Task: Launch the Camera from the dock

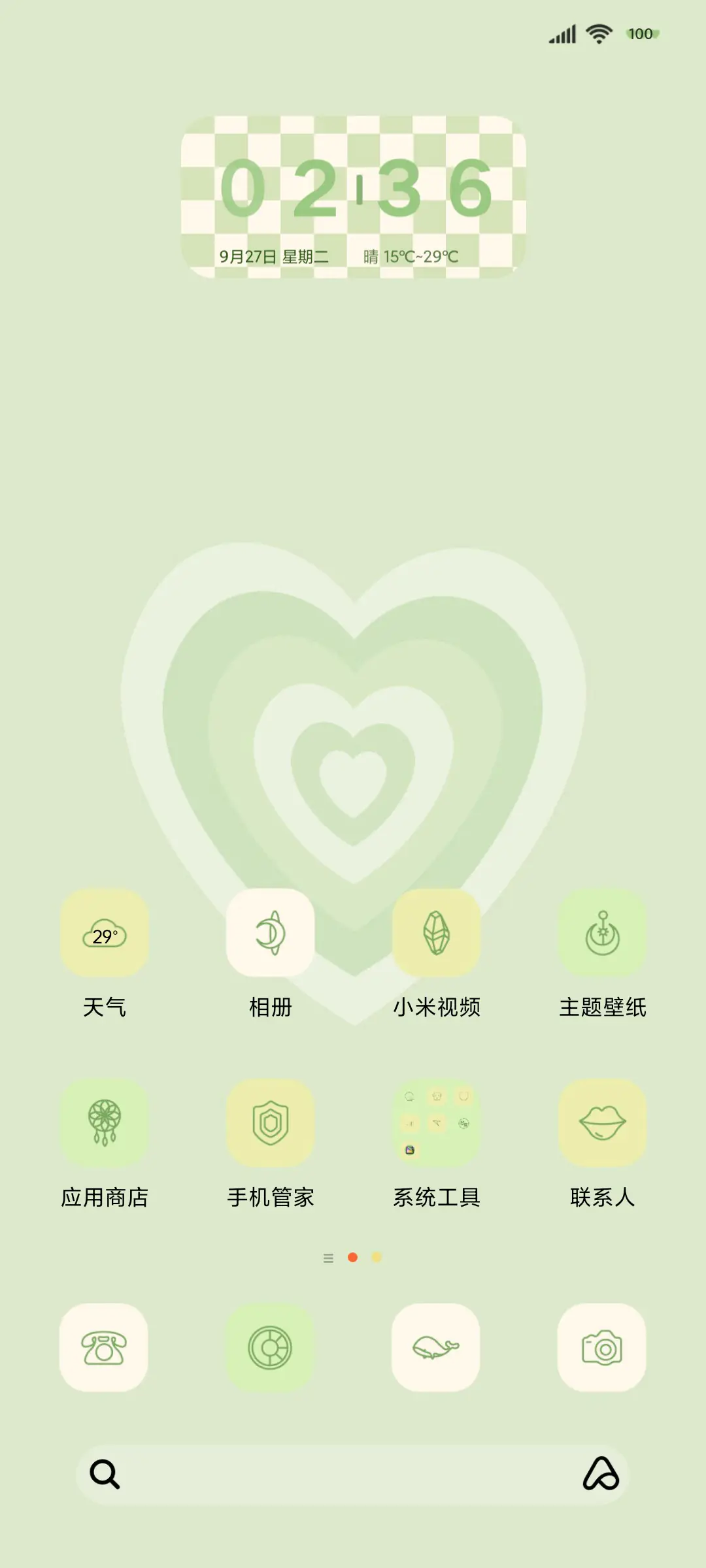Action: 601,1349
